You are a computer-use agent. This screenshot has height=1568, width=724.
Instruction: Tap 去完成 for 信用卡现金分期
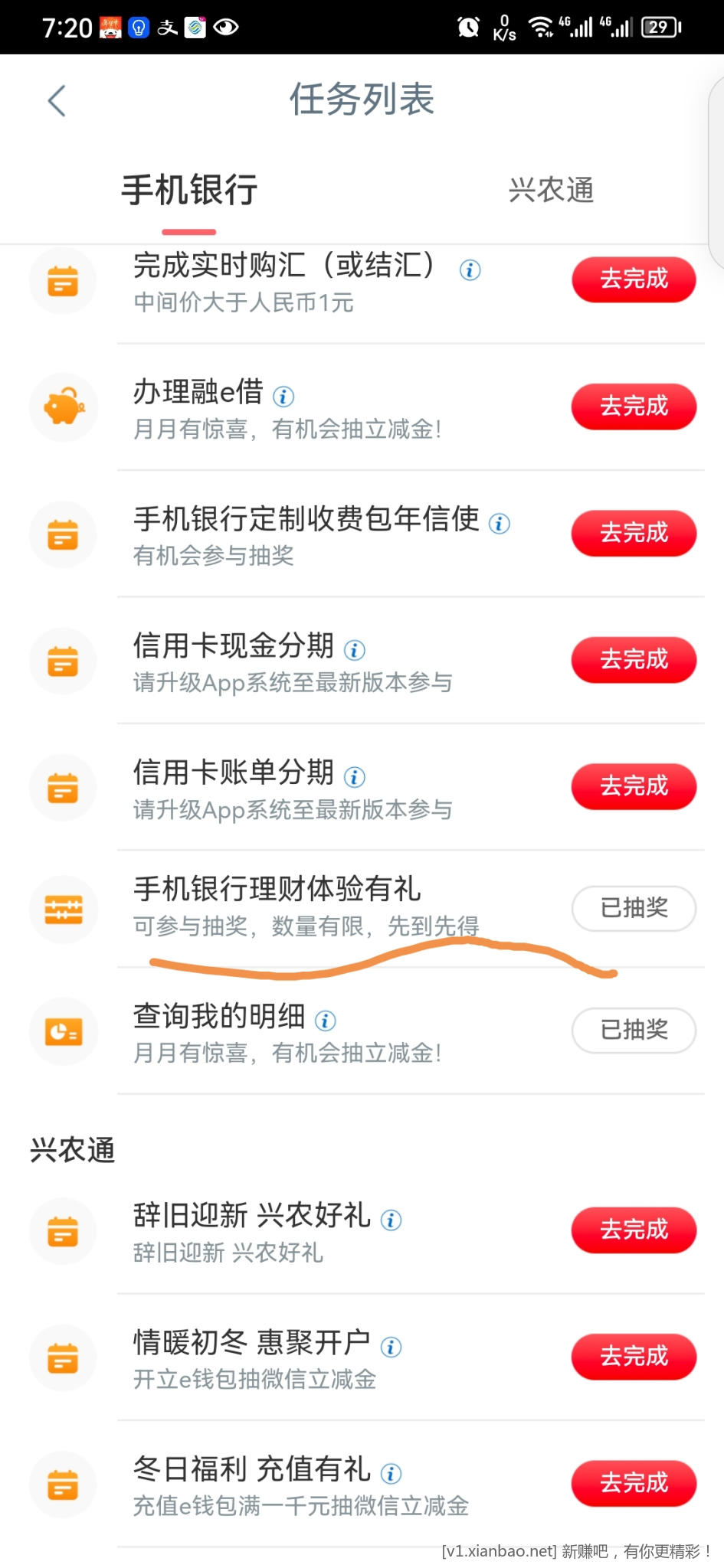tap(634, 659)
